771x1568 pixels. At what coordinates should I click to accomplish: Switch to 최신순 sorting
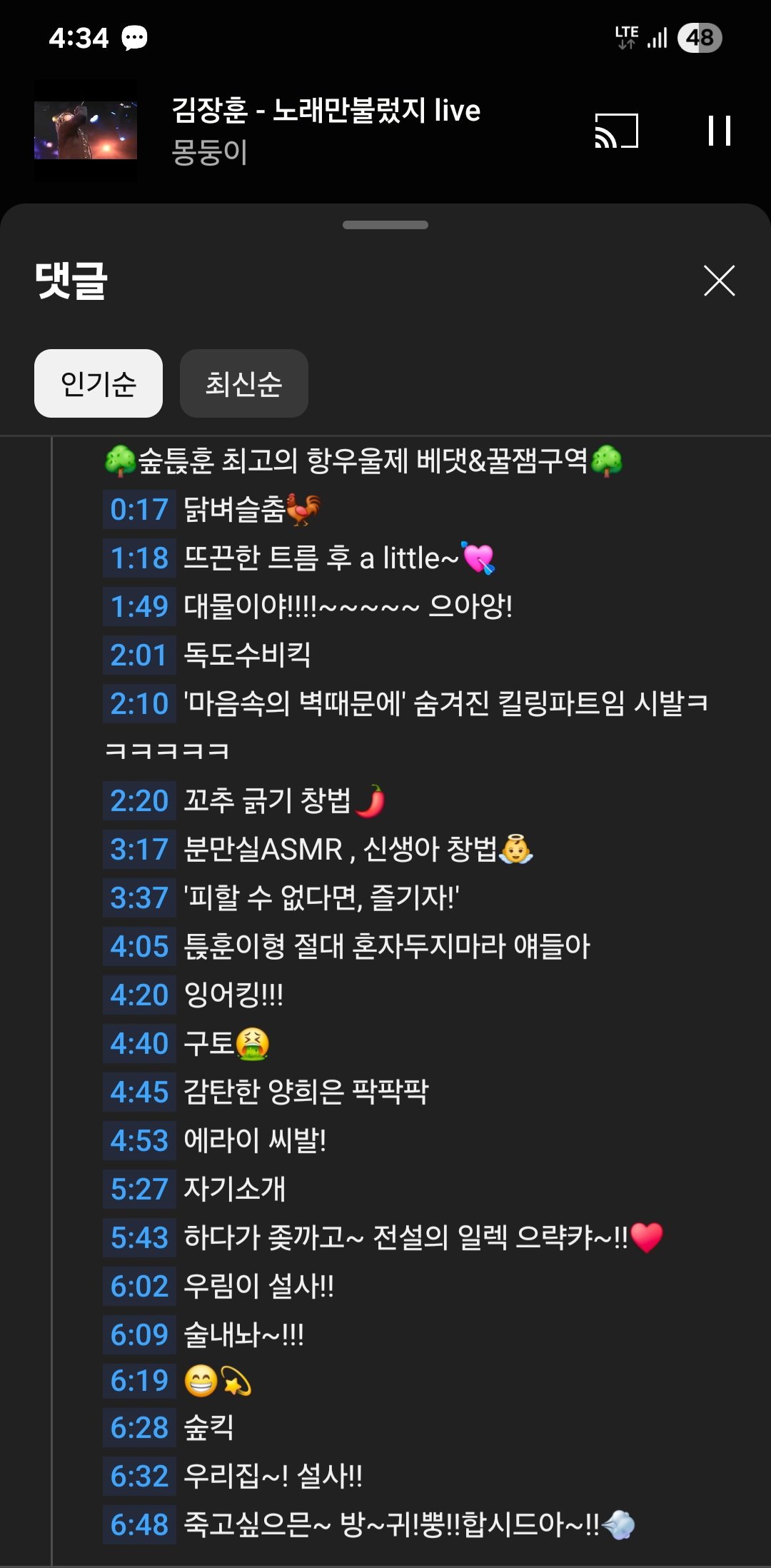pyautogui.click(x=243, y=383)
